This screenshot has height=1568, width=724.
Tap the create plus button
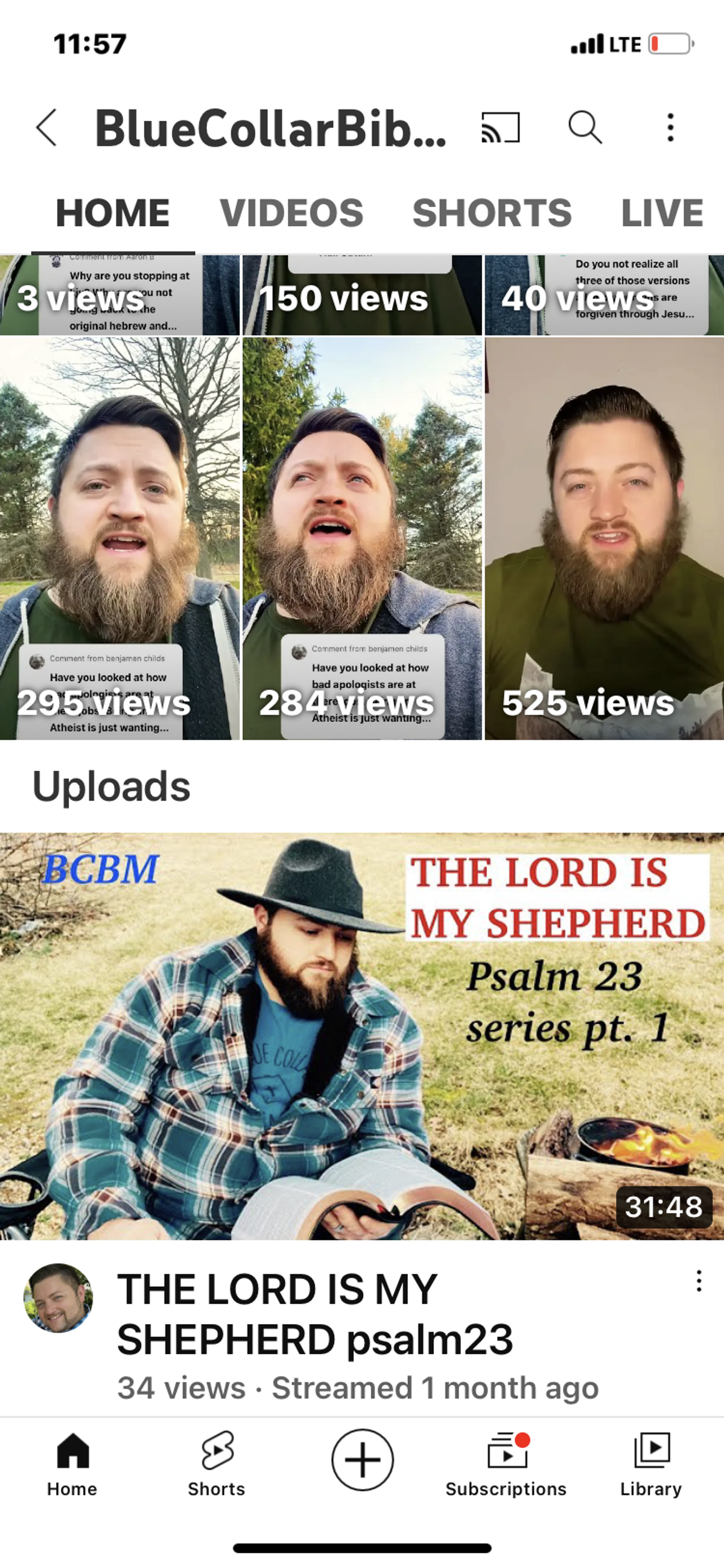(363, 1460)
